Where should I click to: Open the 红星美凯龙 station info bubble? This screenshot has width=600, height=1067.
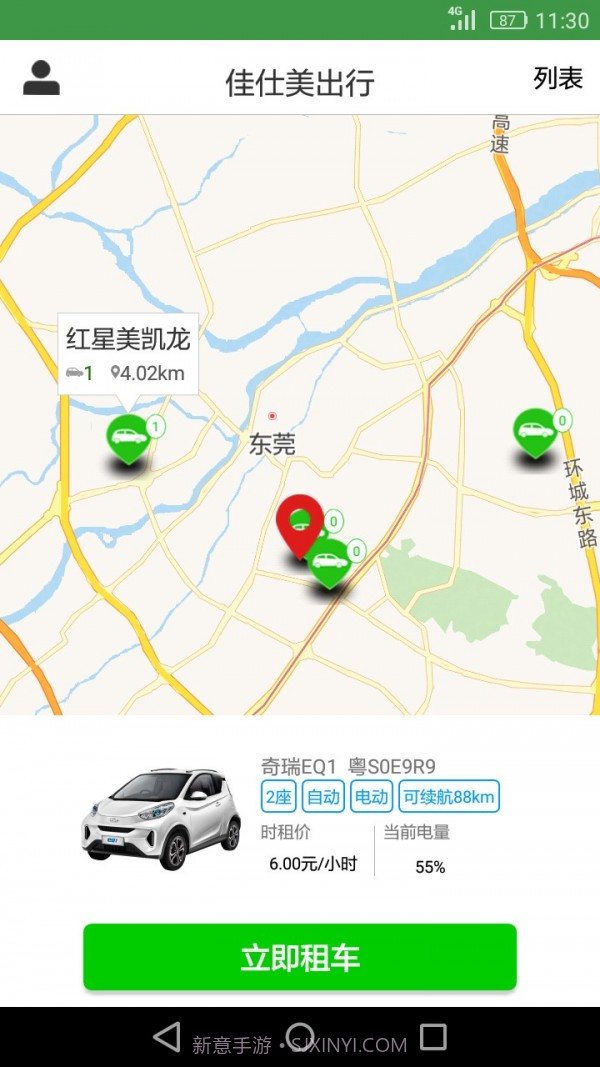coord(127,355)
